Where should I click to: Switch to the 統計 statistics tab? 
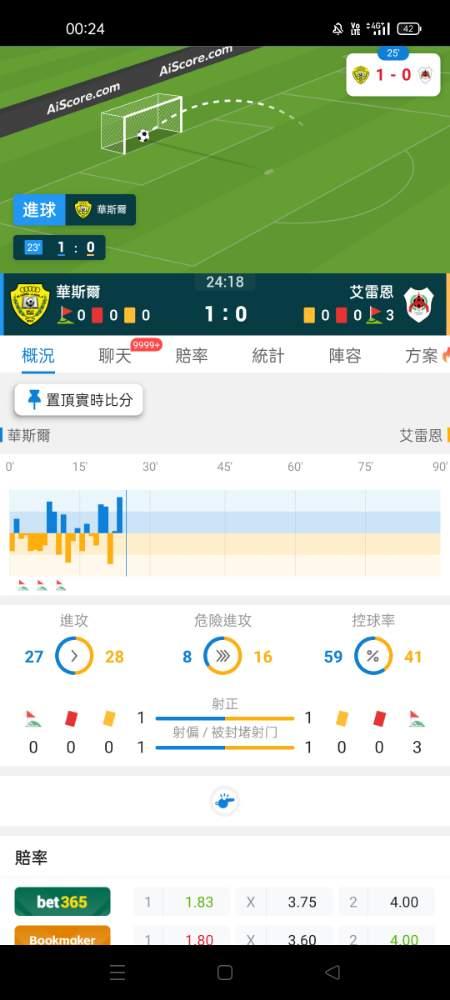(x=268, y=355)
